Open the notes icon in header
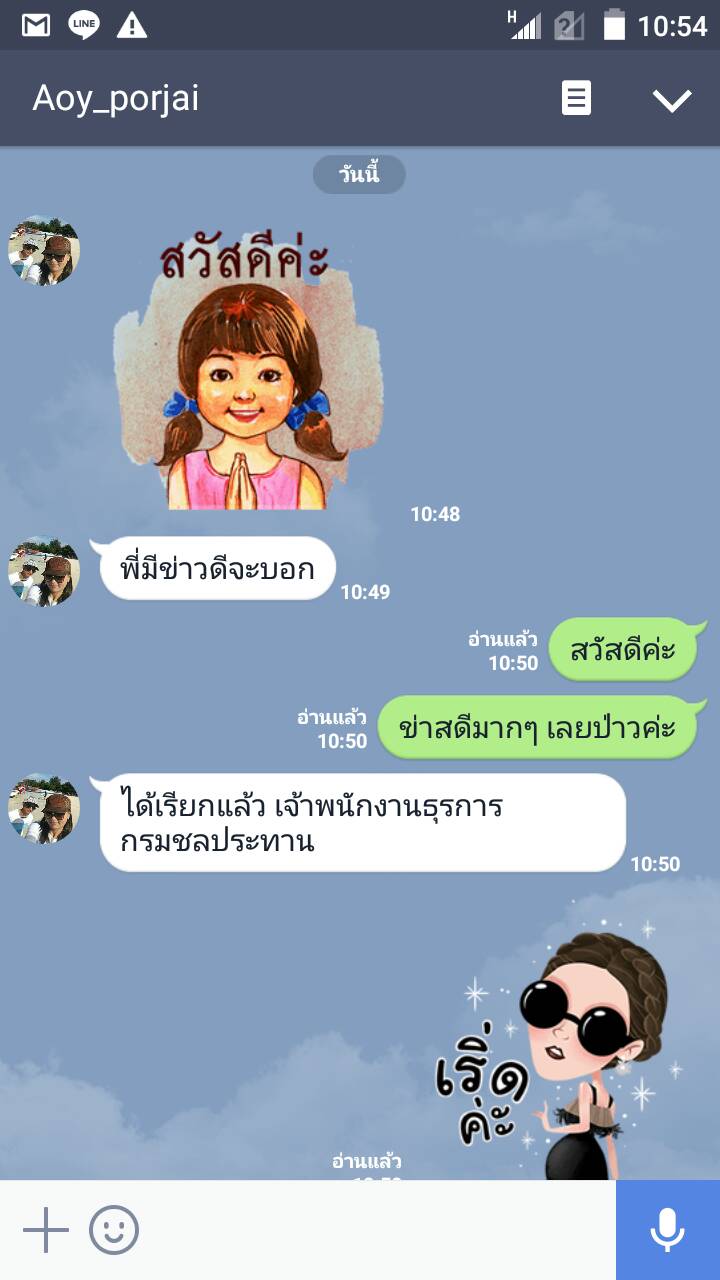 576,99
